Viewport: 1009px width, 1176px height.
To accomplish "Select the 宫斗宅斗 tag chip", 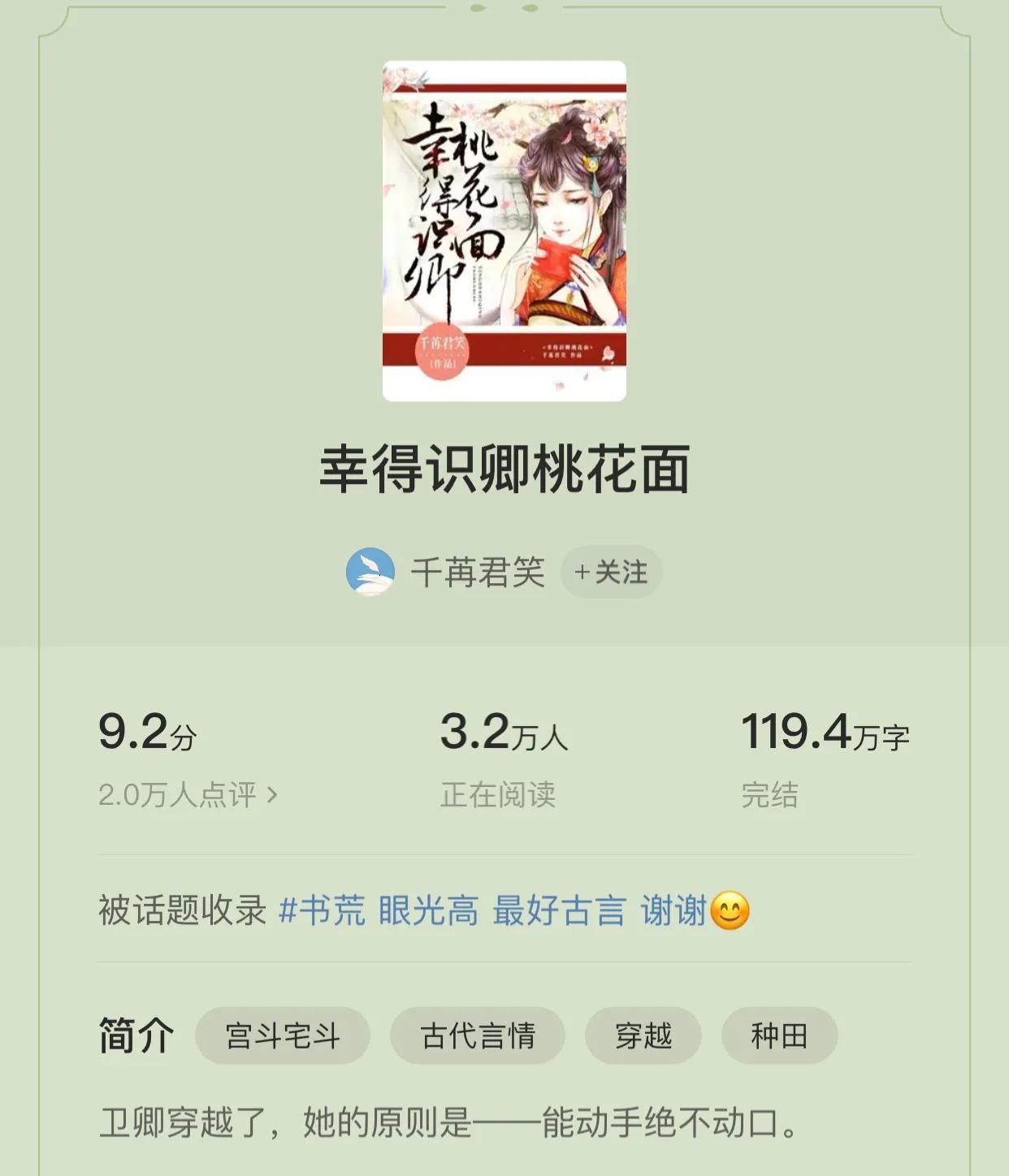I will pos(283,1035).
